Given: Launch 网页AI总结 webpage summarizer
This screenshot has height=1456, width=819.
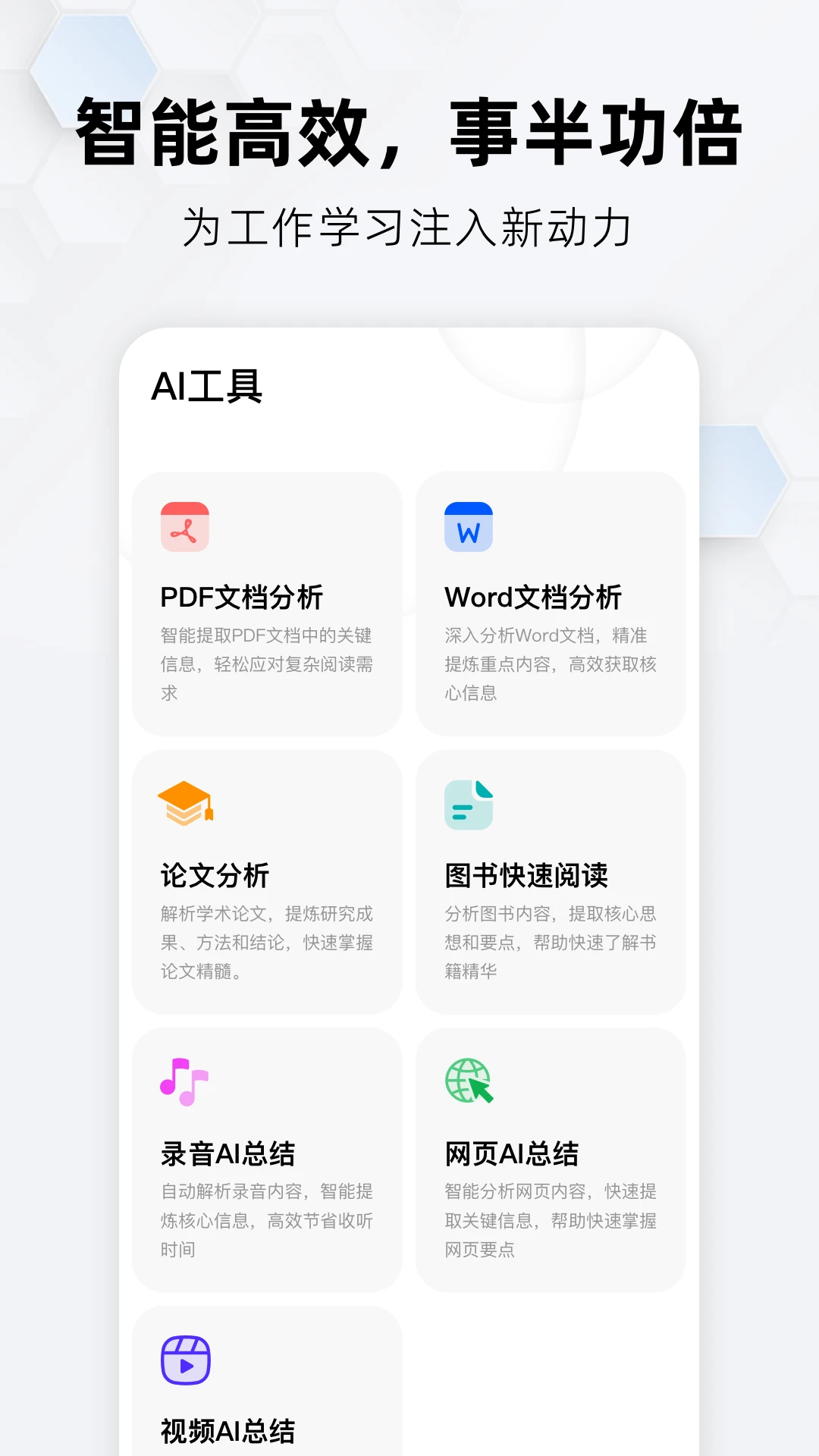Looking at the screenshot, I should (x=551, y=1160).
